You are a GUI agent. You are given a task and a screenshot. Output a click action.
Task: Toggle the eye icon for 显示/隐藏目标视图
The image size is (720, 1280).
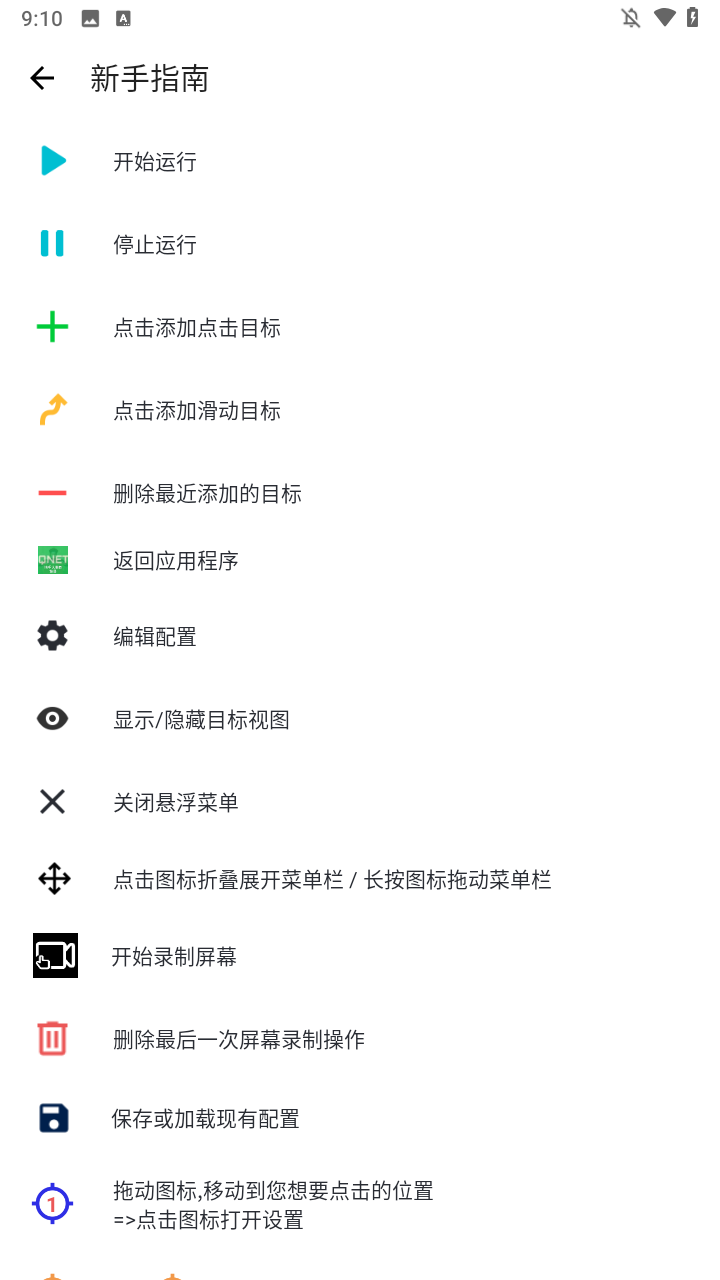point(52,718)
